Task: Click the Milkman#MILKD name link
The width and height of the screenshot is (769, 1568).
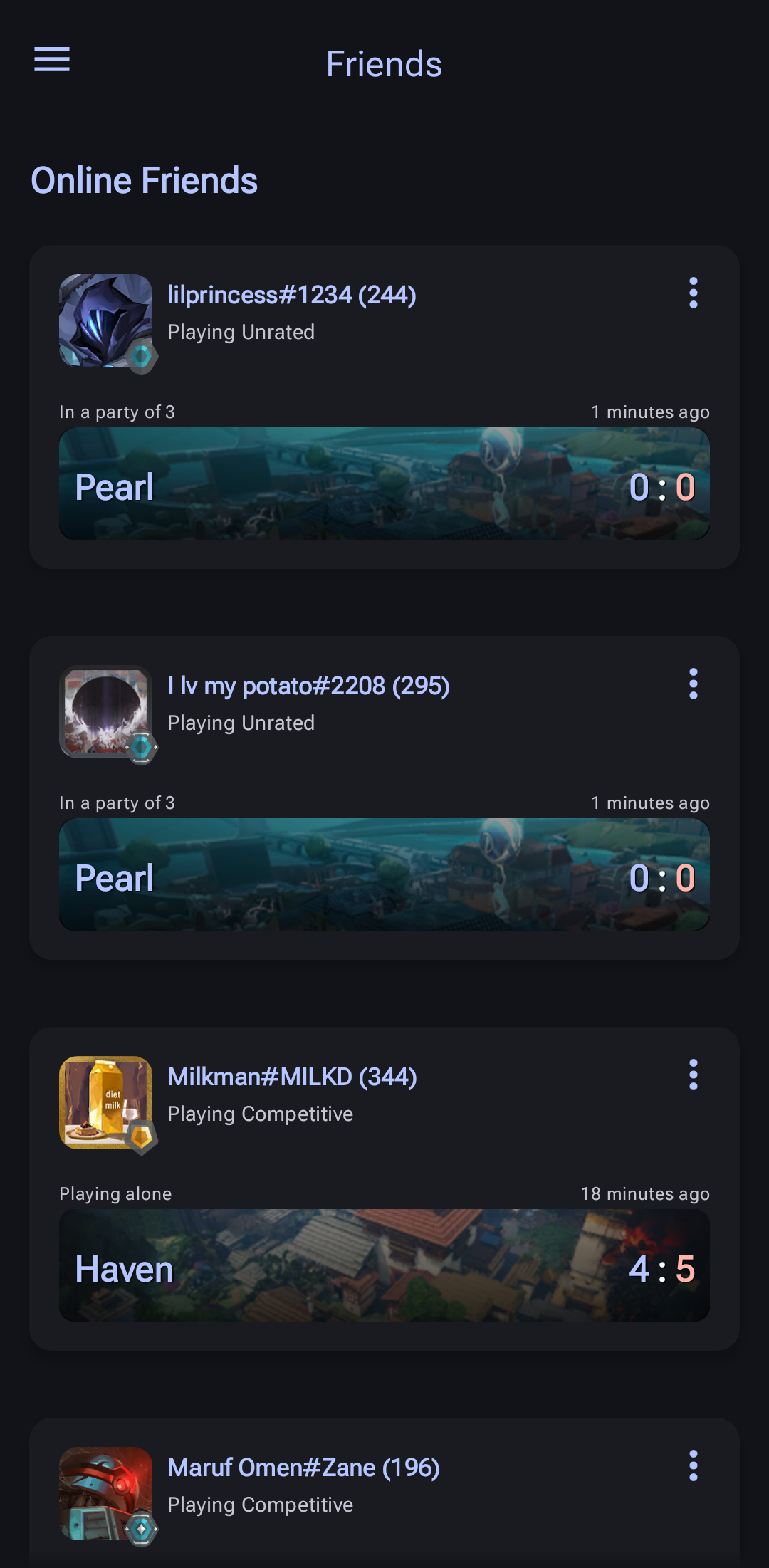Action: 292,1077
